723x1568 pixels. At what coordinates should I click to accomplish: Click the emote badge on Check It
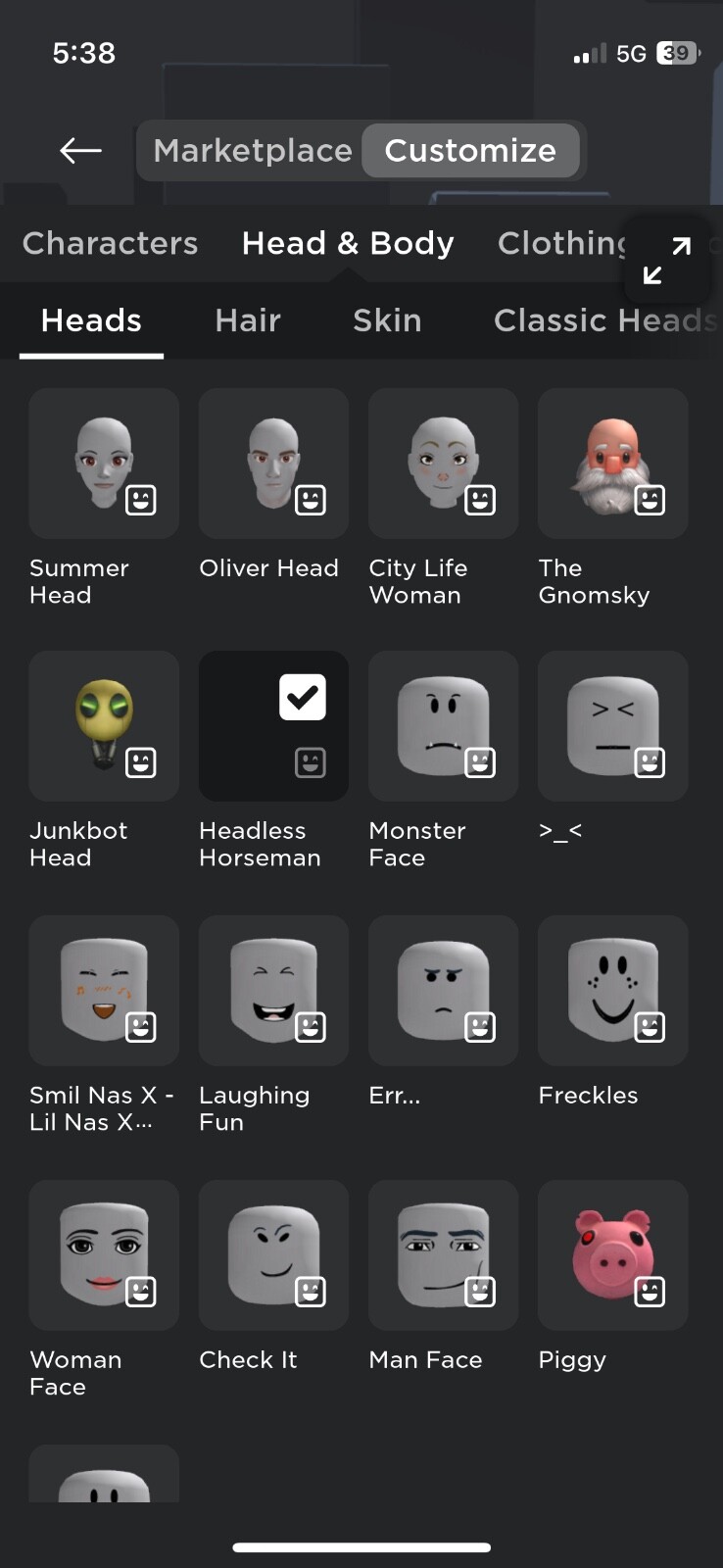[x=312, y=1292]
